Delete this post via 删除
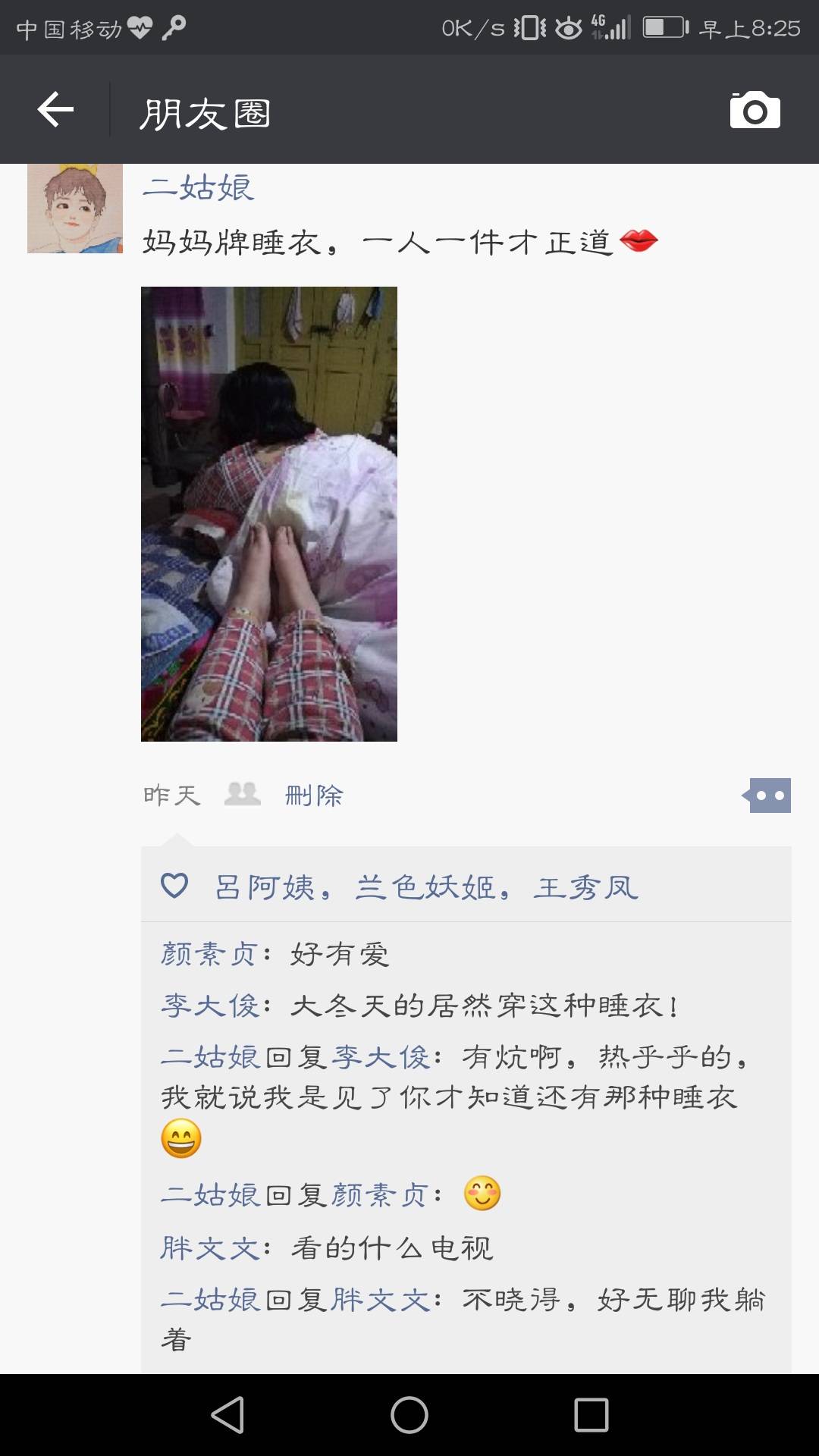This screenshot has height=1456, width=819. [x=314, y=795]
